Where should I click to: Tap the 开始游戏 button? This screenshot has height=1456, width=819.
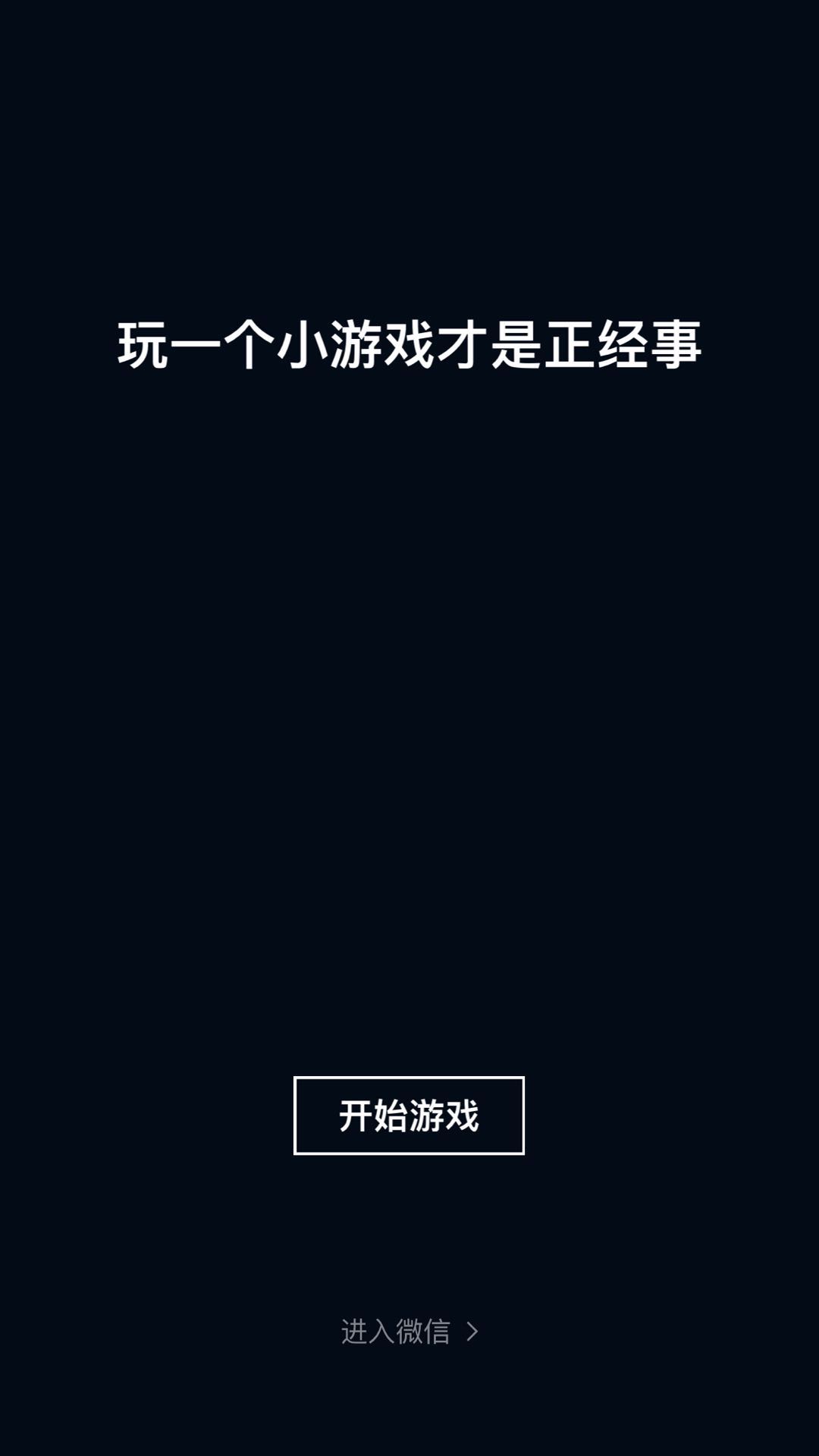(x=409, y=1116)
